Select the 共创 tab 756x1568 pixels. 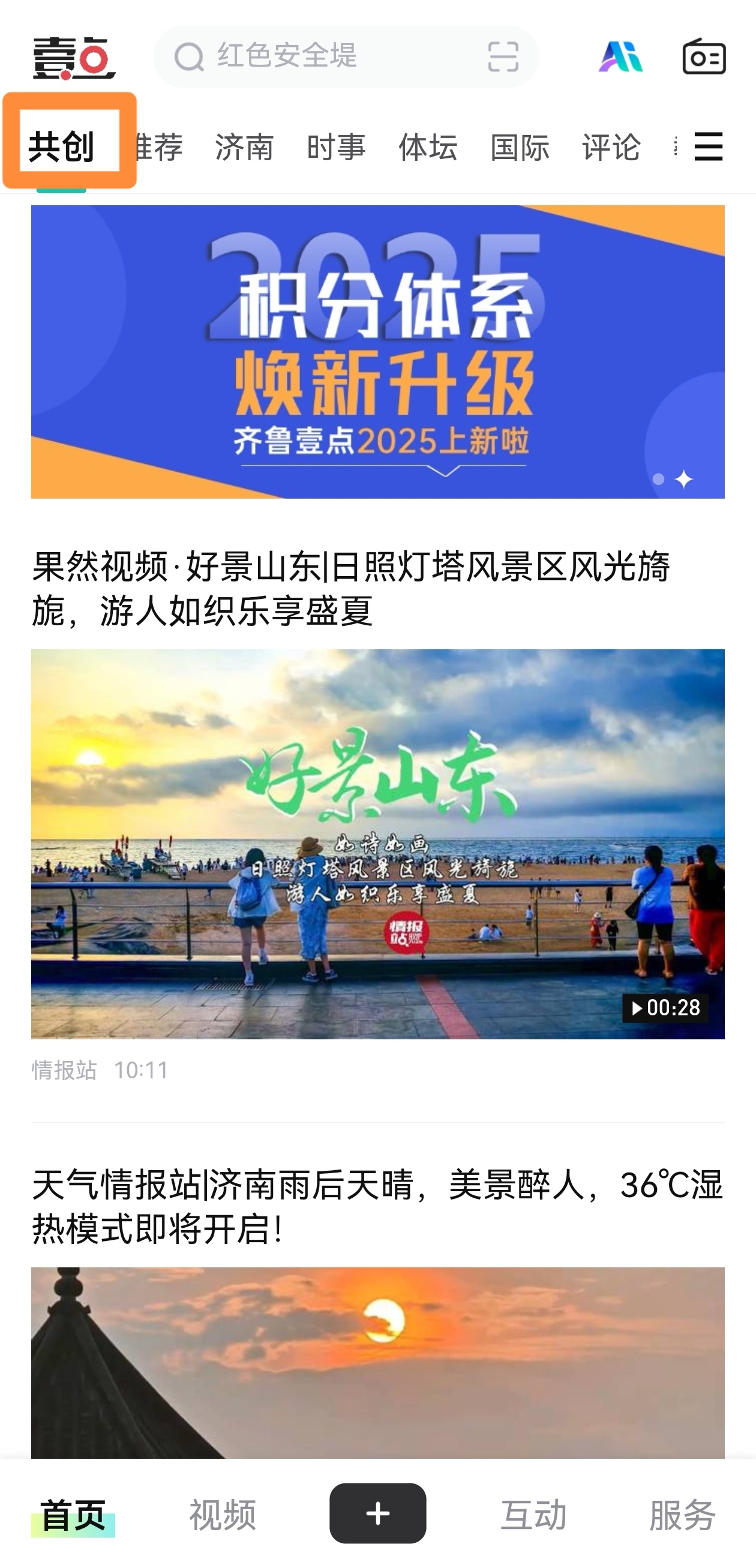[x=62, y=146]
